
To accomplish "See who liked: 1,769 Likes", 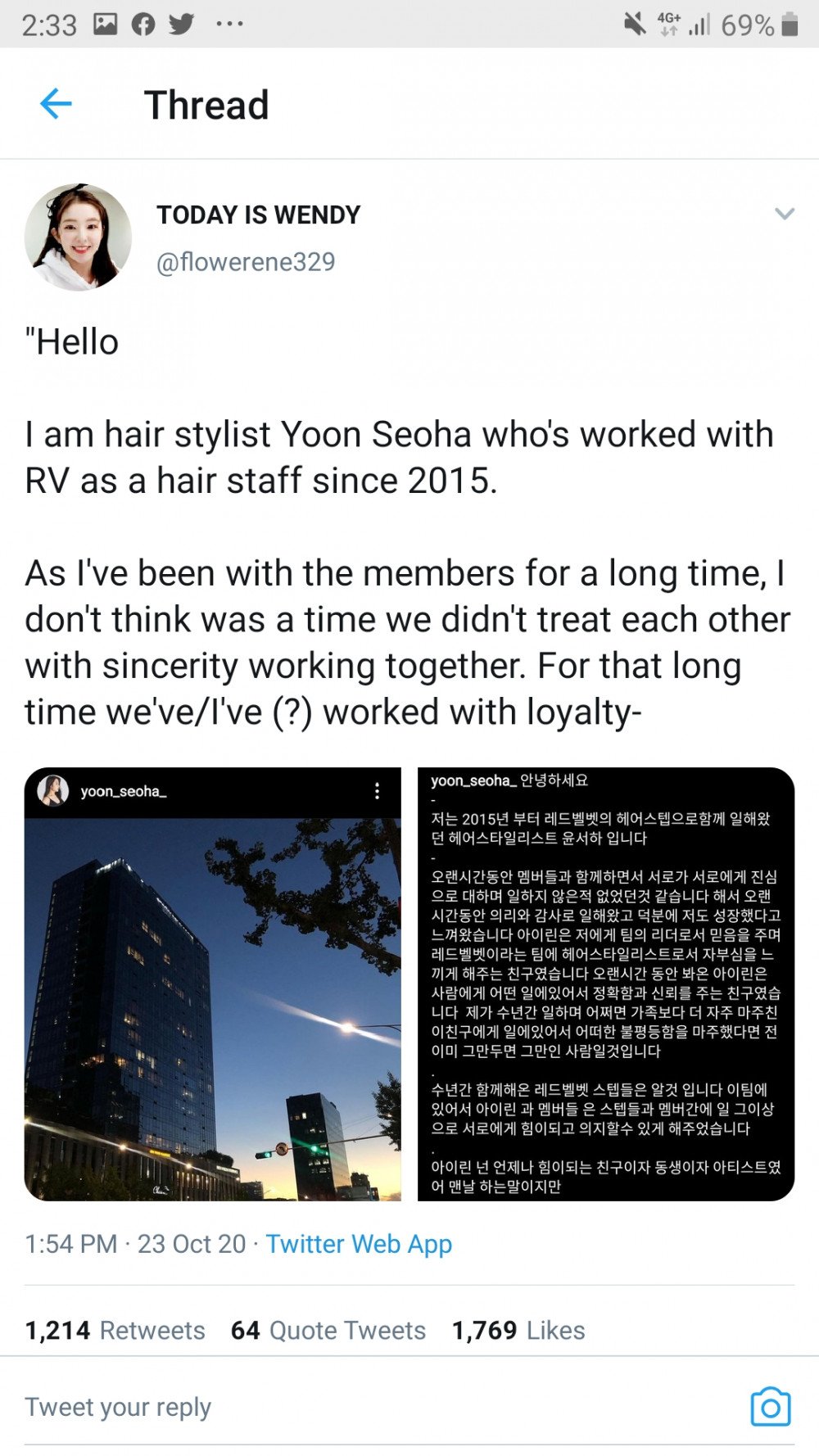I will click(518, 1330).
